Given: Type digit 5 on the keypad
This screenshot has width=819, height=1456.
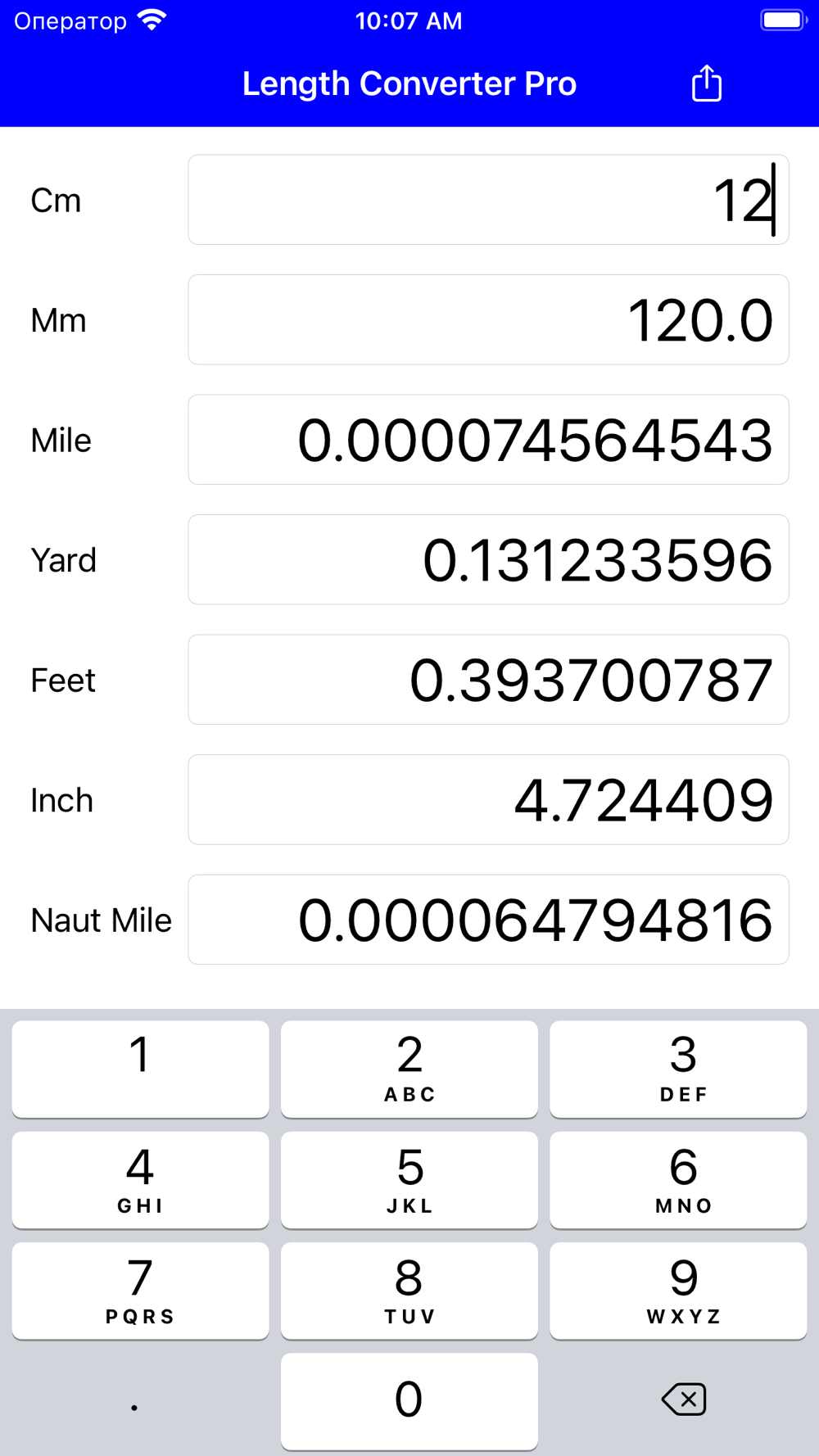Looking at the screenshot, I should pos(409,1180).
